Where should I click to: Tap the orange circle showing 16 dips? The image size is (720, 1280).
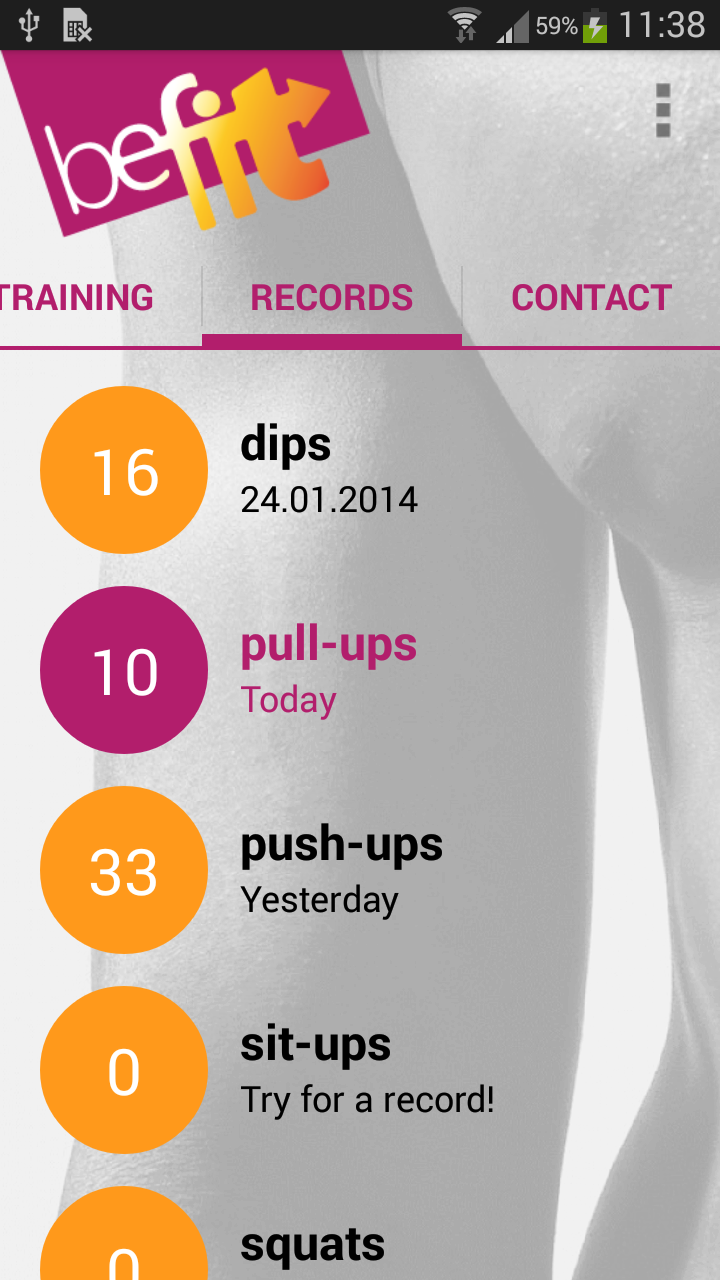[123, 469]
